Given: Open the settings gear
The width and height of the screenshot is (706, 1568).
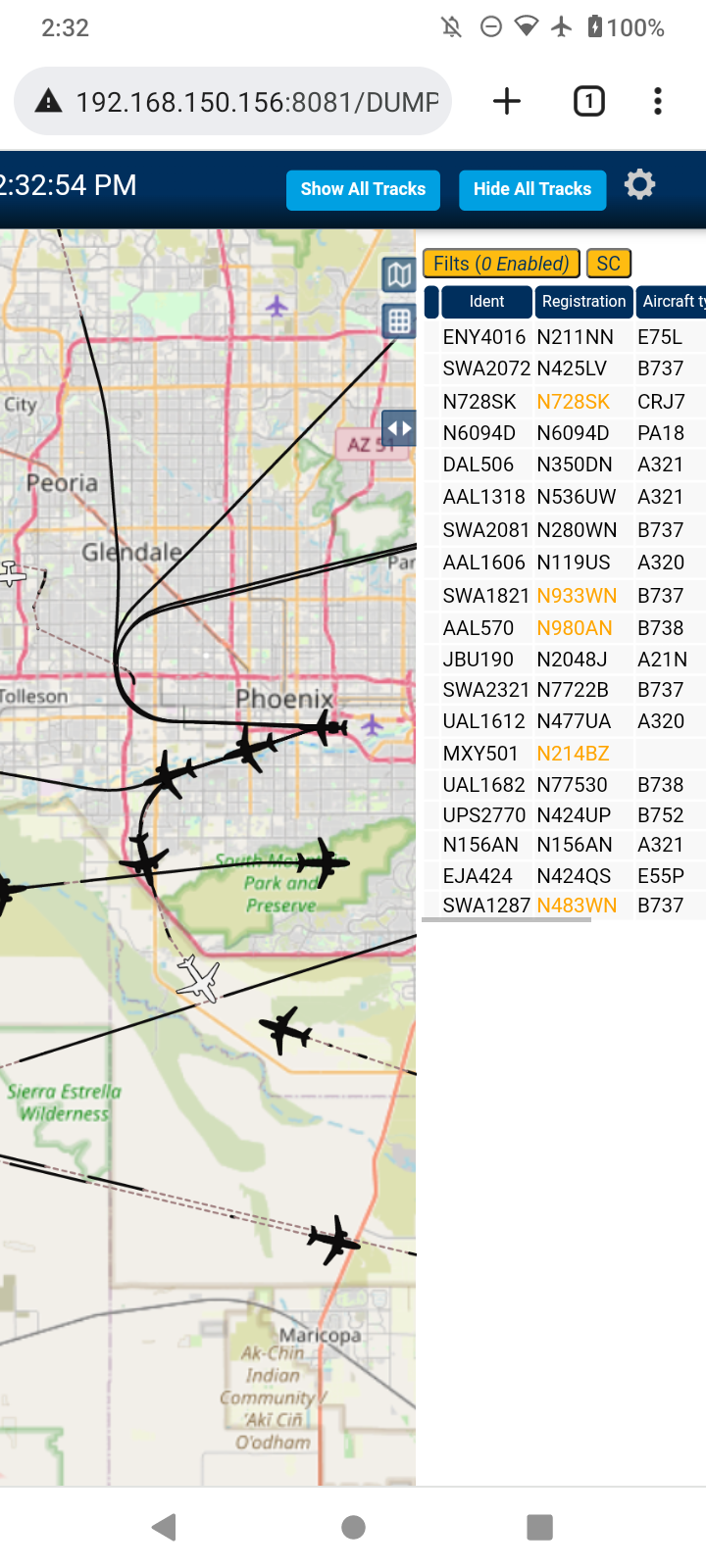Looking at the screenshot, I should [x=639, y=184].
